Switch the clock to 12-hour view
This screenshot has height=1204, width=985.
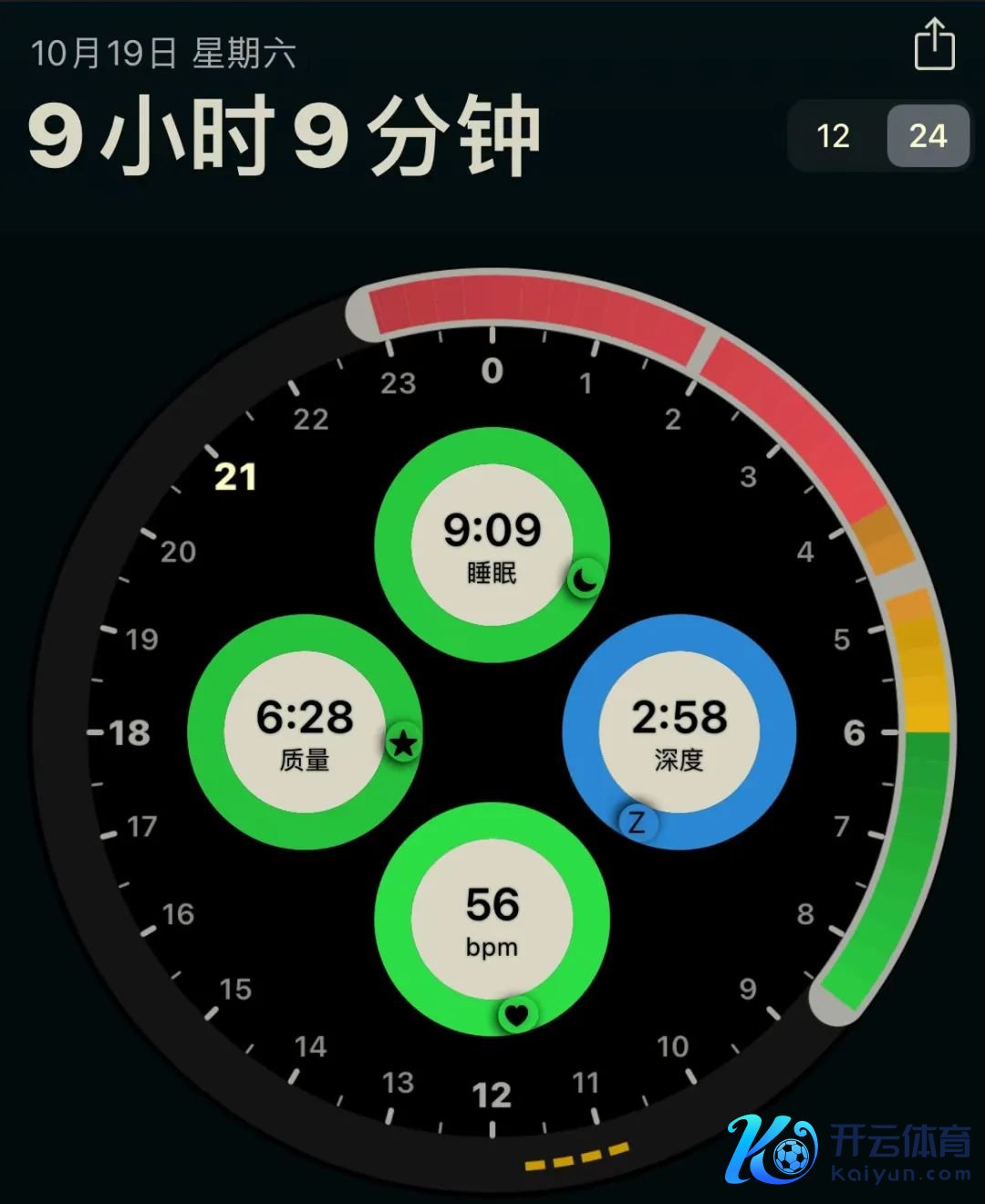[833, 136]
